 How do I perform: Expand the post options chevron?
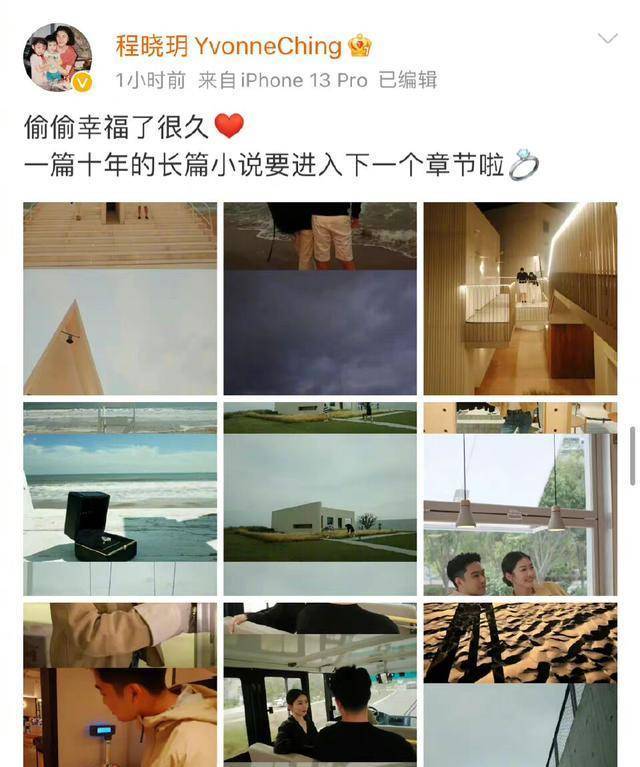pyautogui.click(x=607, y=40)
